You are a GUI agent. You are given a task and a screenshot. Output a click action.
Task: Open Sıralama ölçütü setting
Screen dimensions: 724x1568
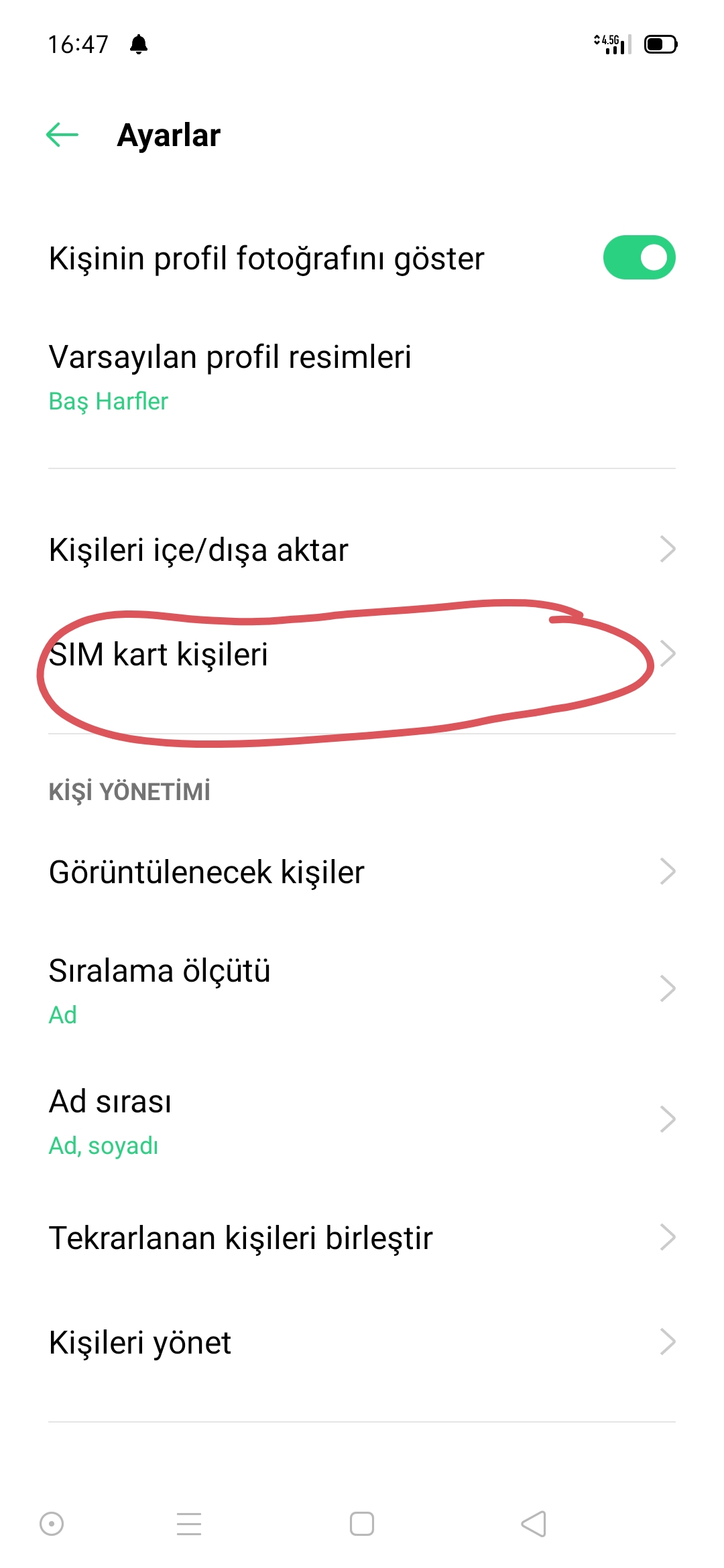tap(362, 989)
